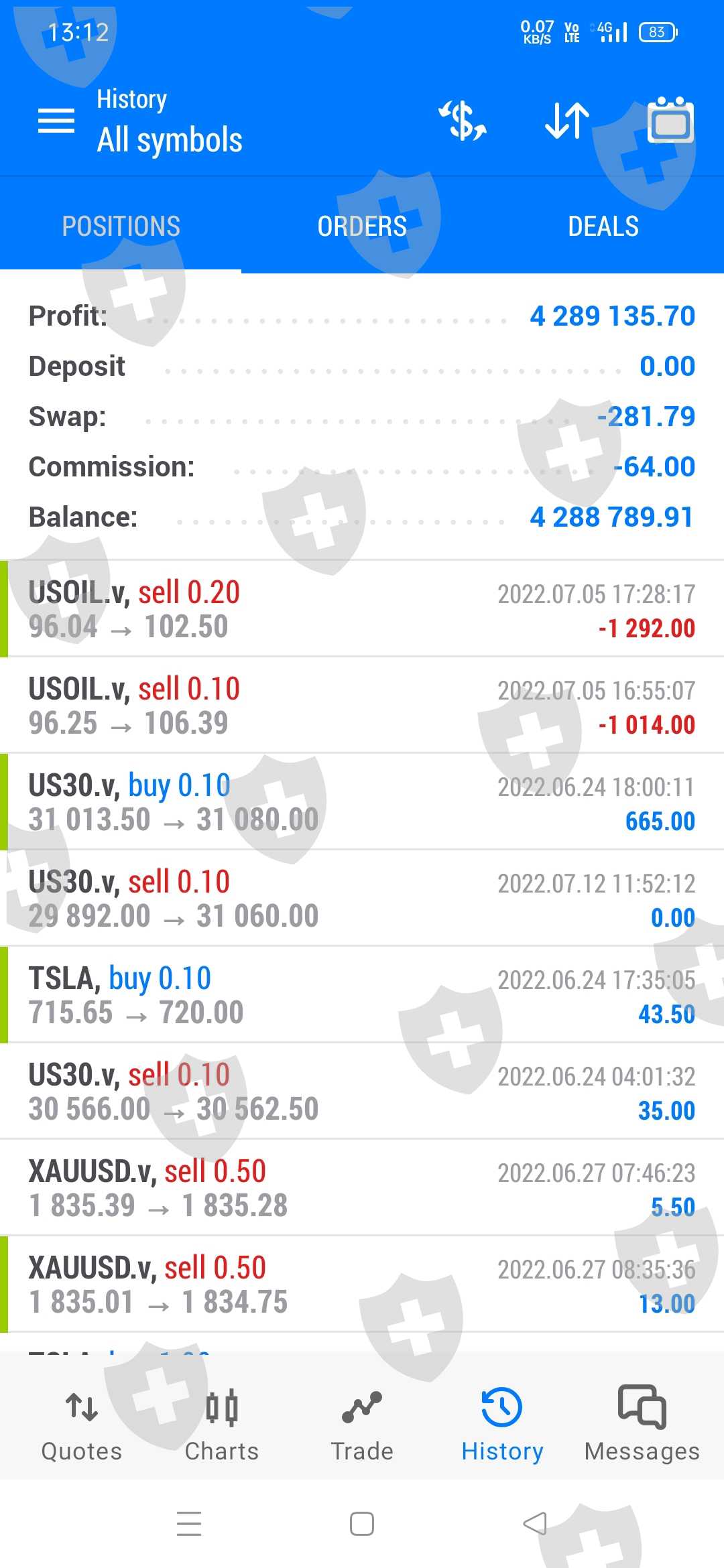Open the USOIL.v sell 0.20 position
This screenshot has height=1568, width=724.
click(362, 609)
